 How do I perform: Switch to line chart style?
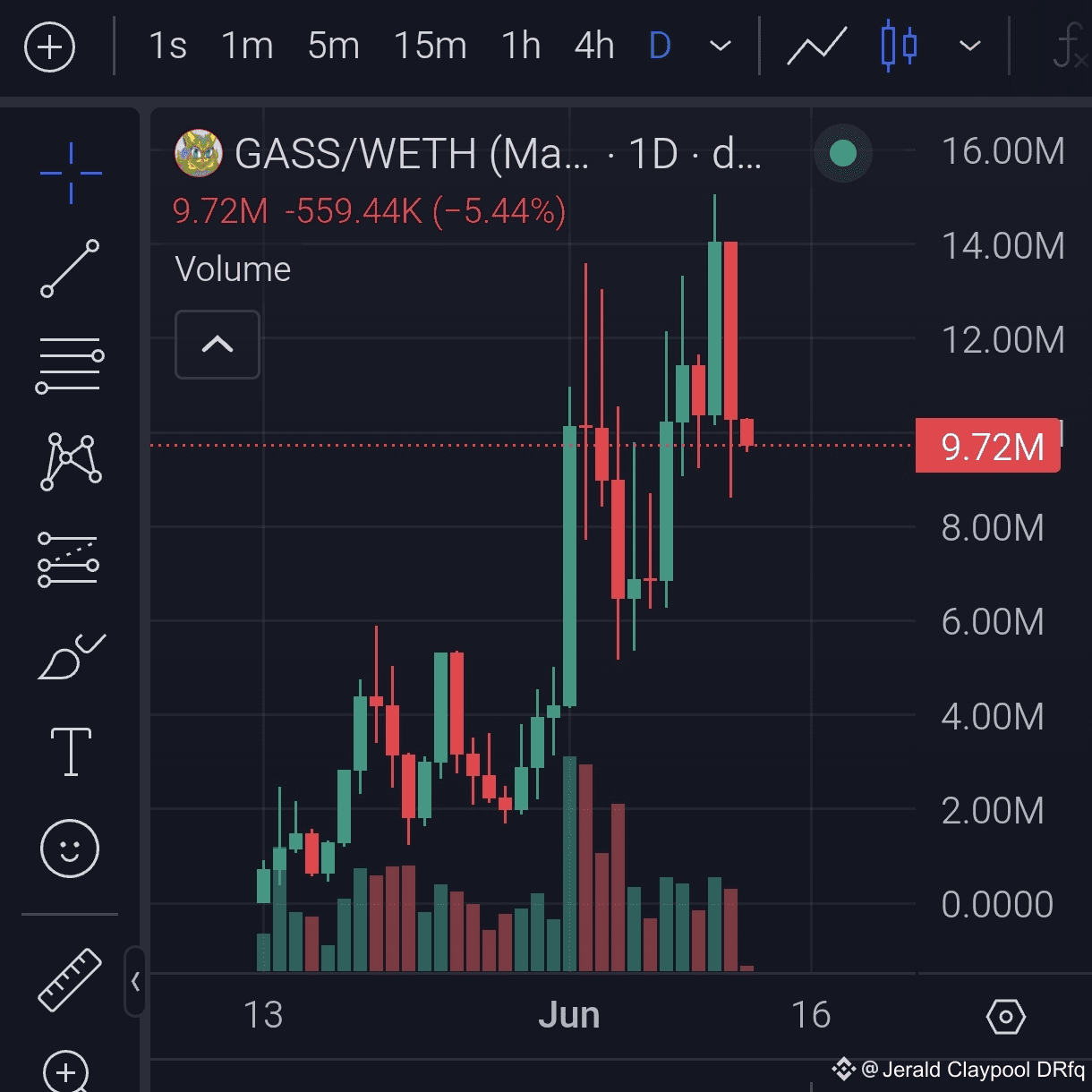click(x=816, y=46)
